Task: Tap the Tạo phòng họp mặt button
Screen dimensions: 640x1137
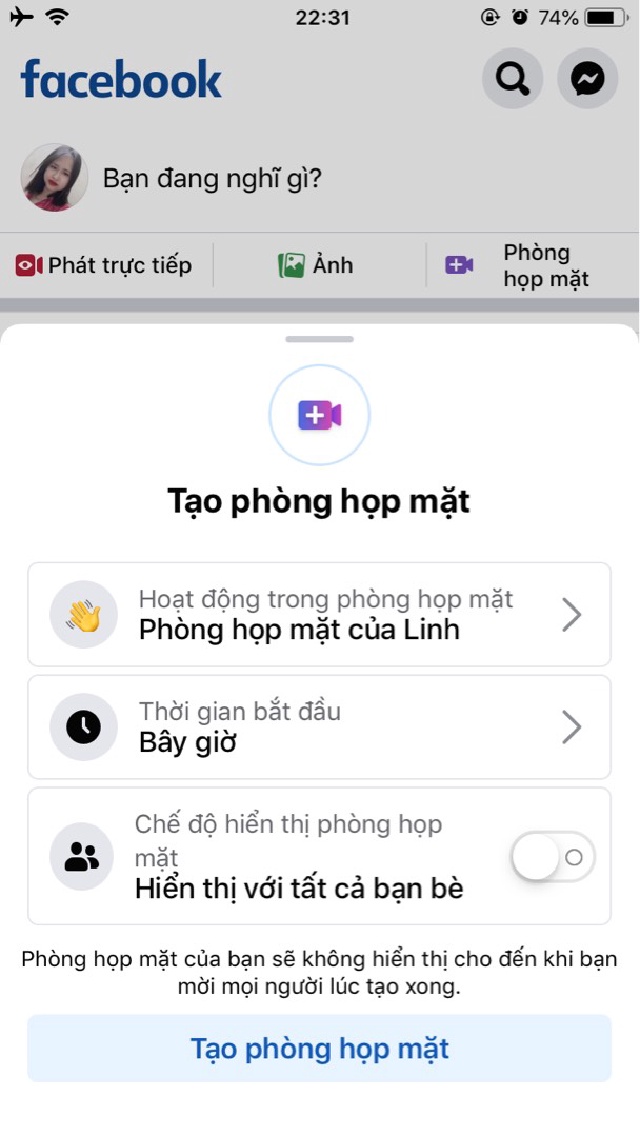Action: pyautogui.click(x=319, y=1048)
